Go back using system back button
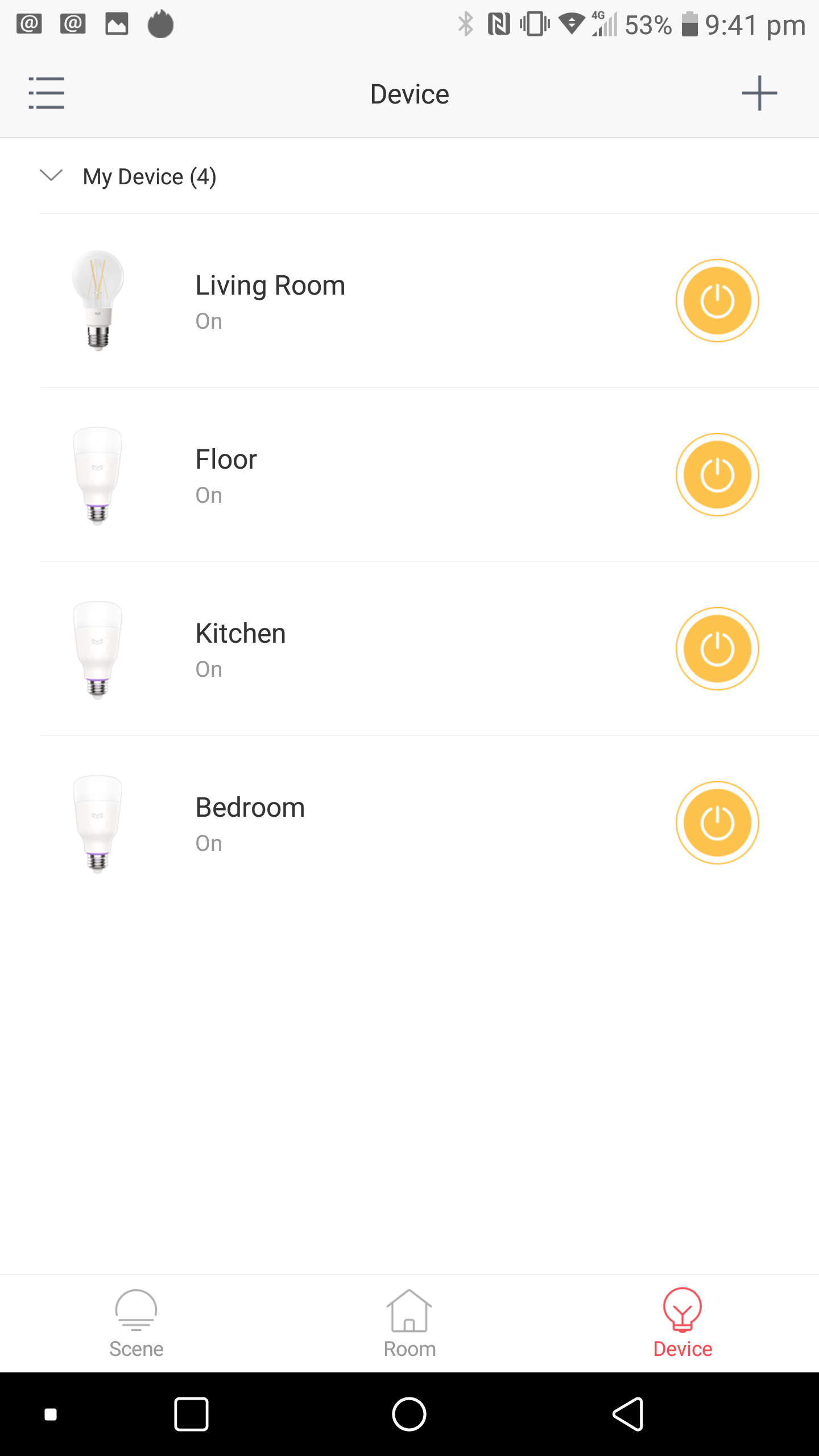This screenshot has height=1456, width=819. tap(628, 1414)
